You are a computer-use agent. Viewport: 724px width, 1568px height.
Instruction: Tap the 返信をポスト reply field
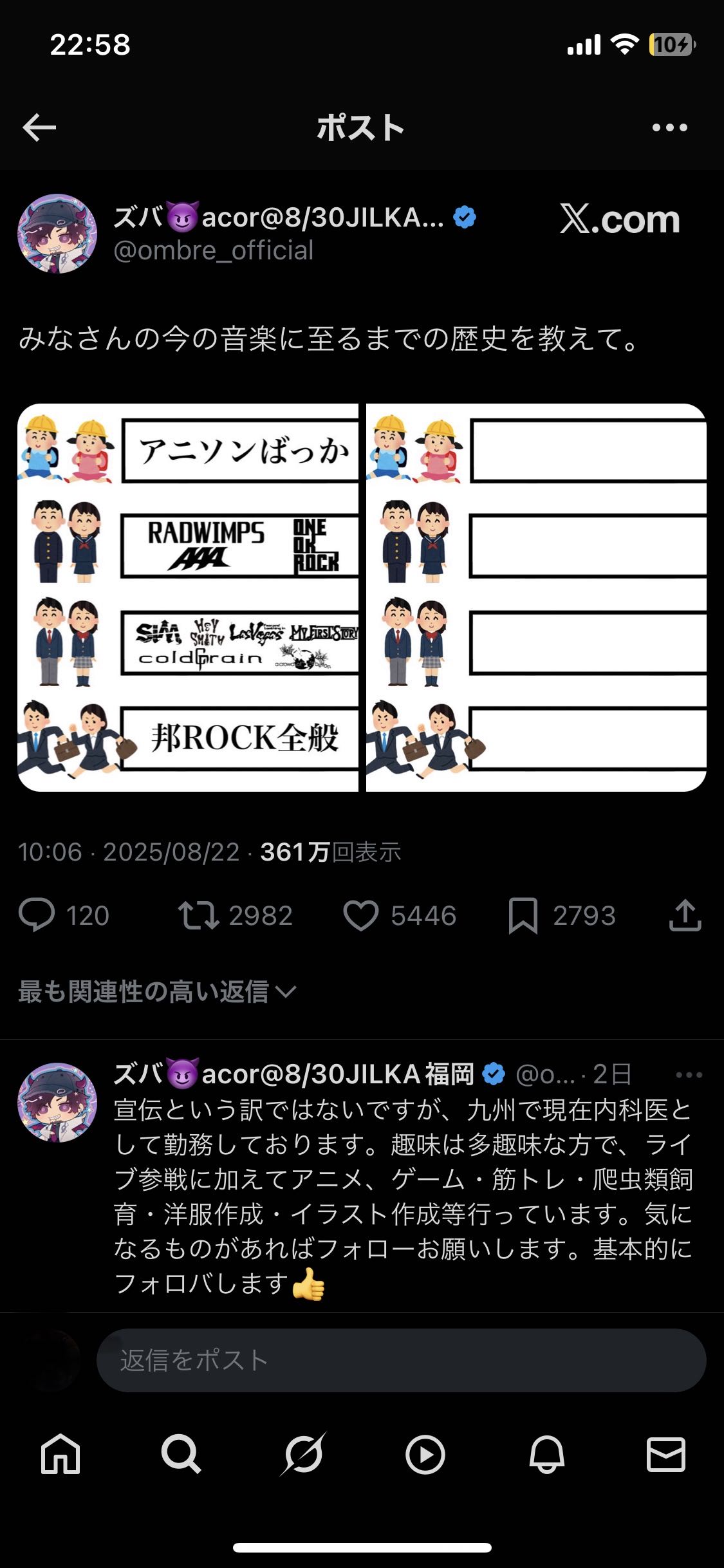(401, 1360)
